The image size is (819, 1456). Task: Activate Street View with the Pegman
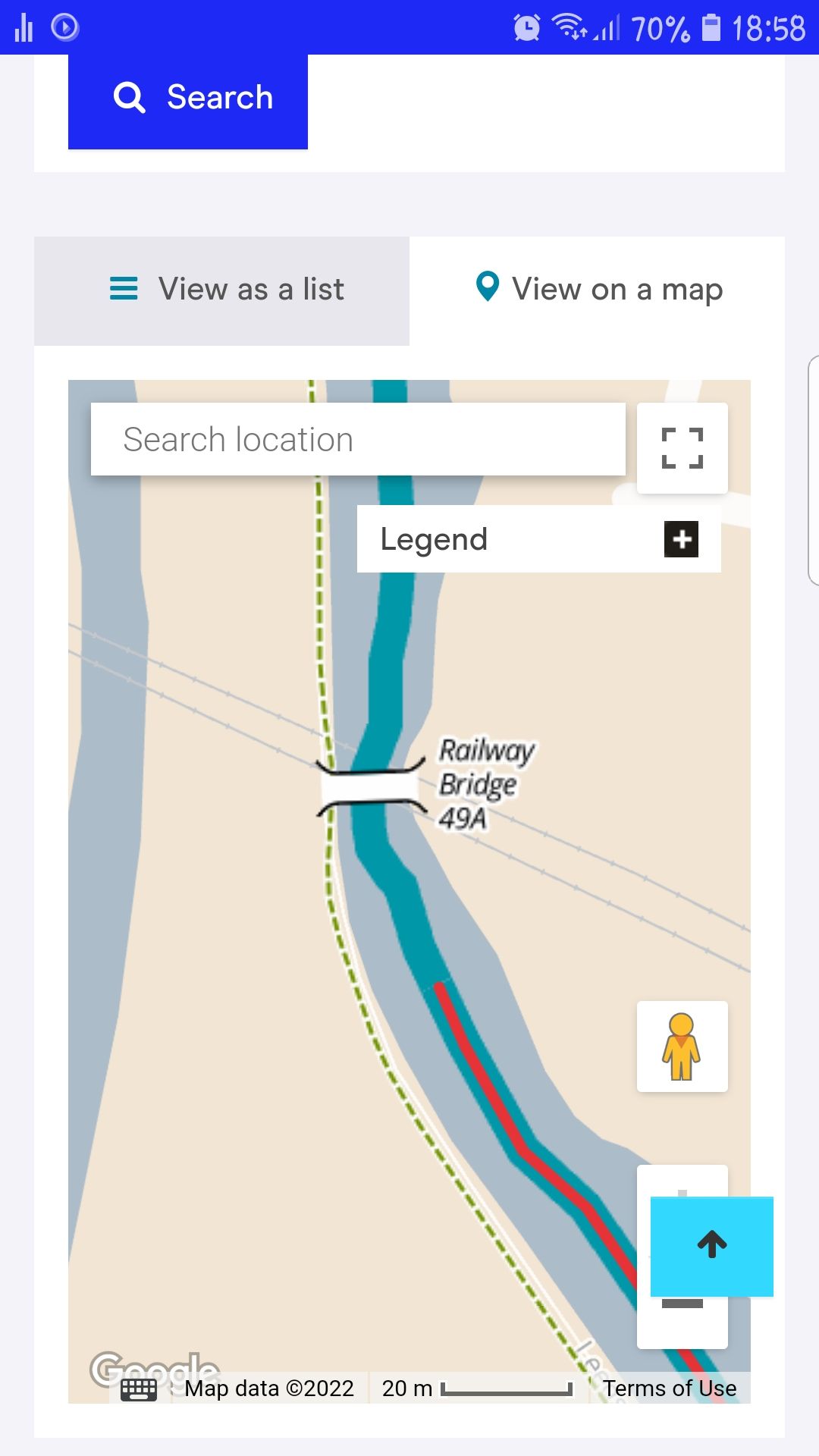pyautogui.click(x=682, y=1046)
